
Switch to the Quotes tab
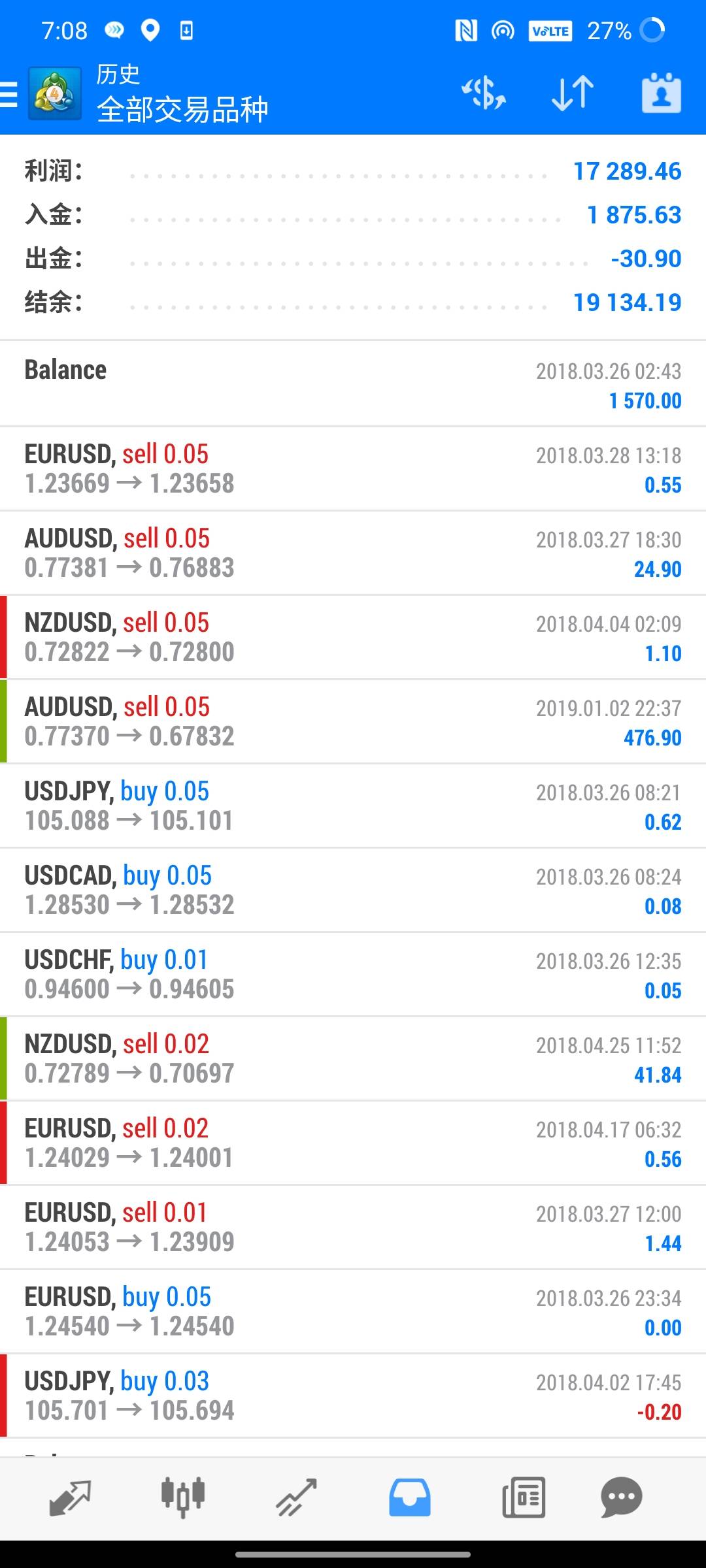click(x=70, y=1497)
